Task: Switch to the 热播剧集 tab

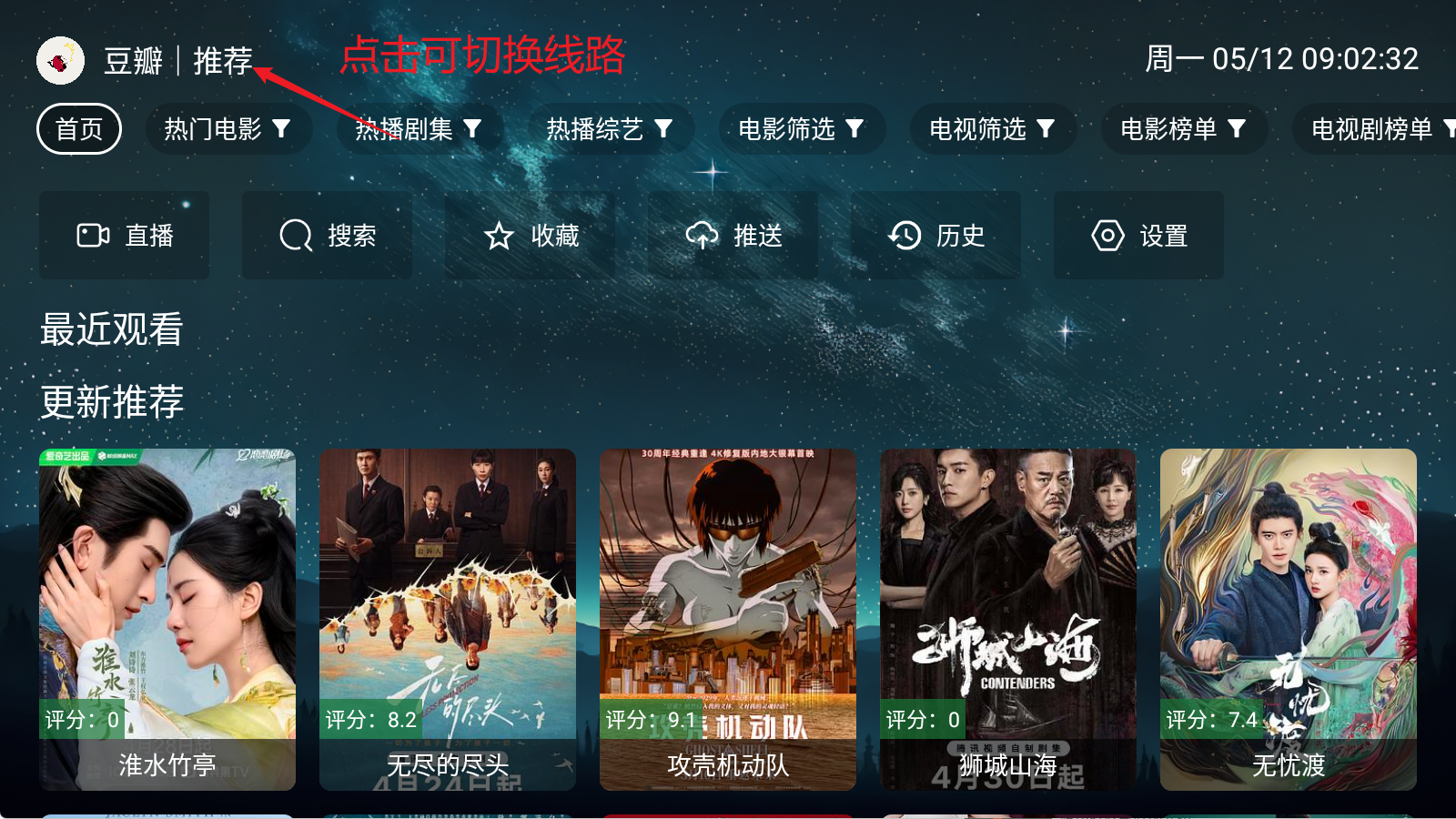Action: (419, 129)
